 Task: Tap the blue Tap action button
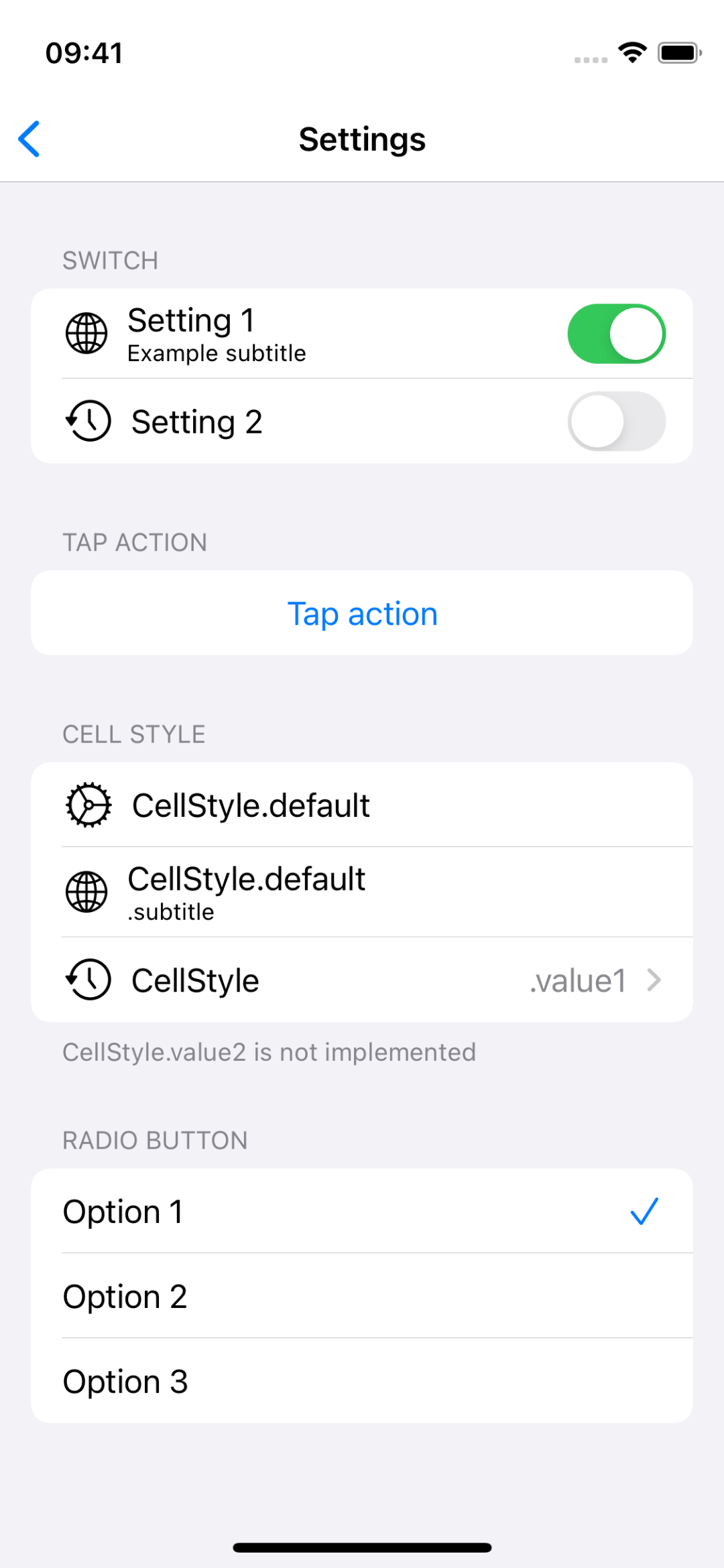tap(362, 613)
